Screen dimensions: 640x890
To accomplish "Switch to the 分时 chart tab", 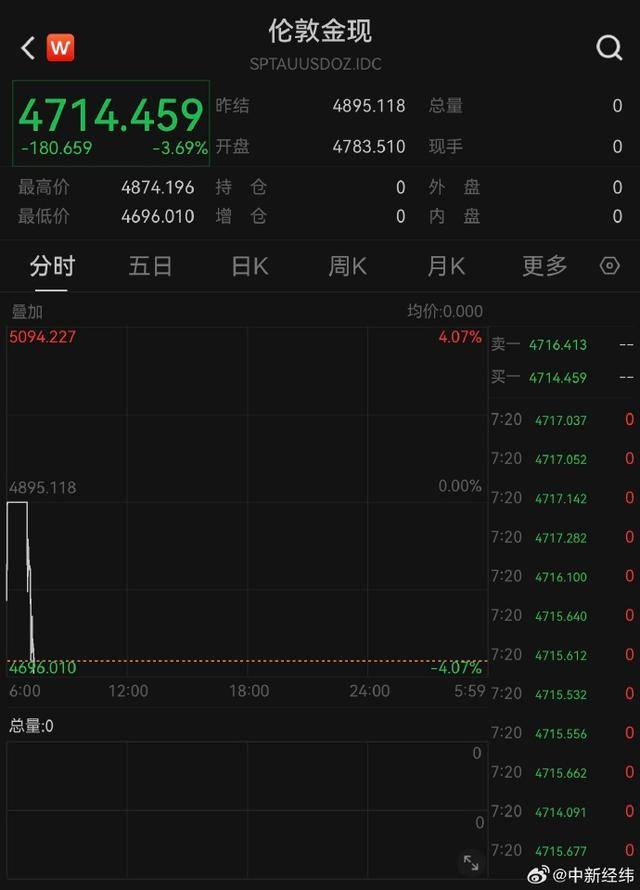I will click(x=52, y=266).
